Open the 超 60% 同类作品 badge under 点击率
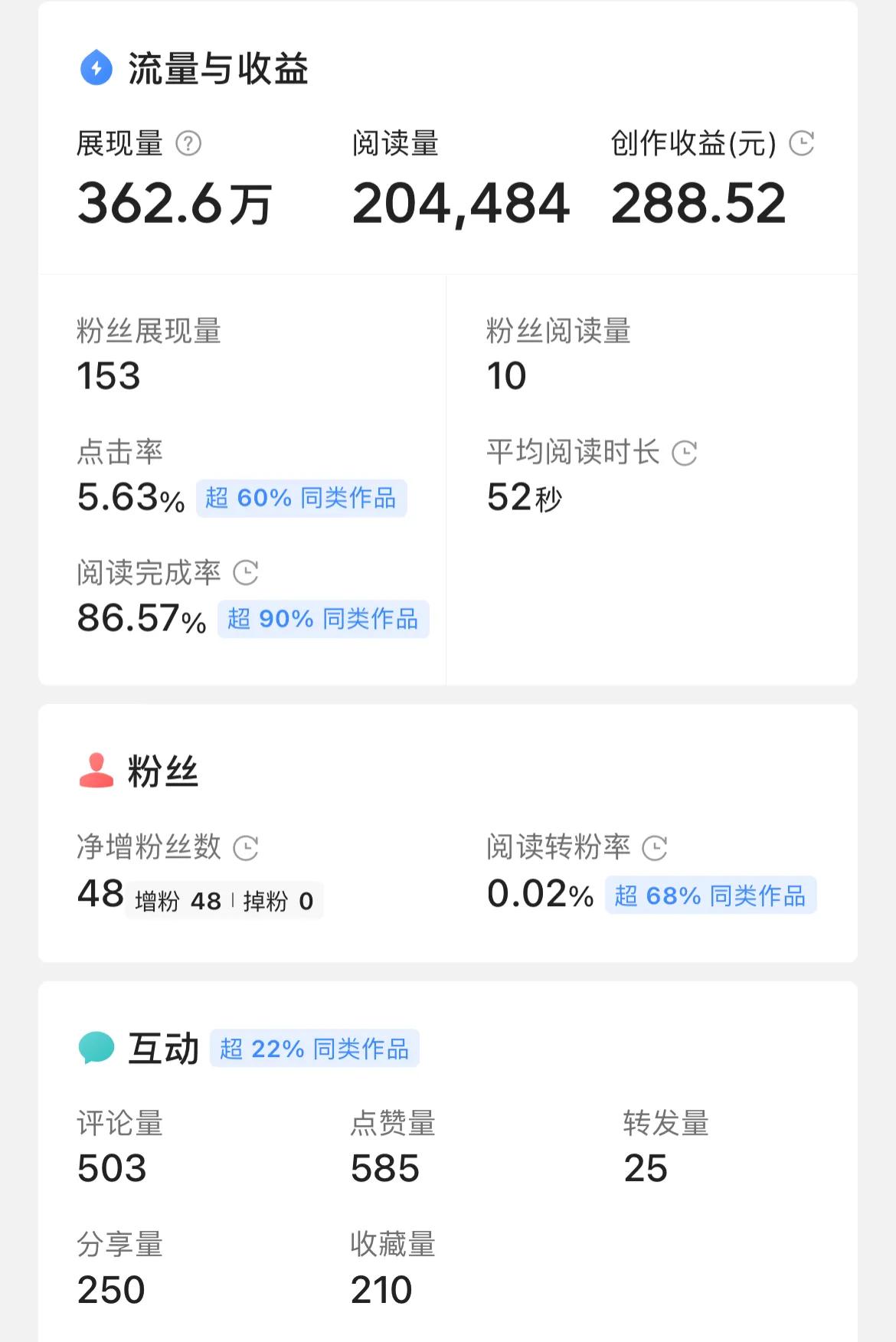This screenshot has height=1342, width=896. (301, 499)
